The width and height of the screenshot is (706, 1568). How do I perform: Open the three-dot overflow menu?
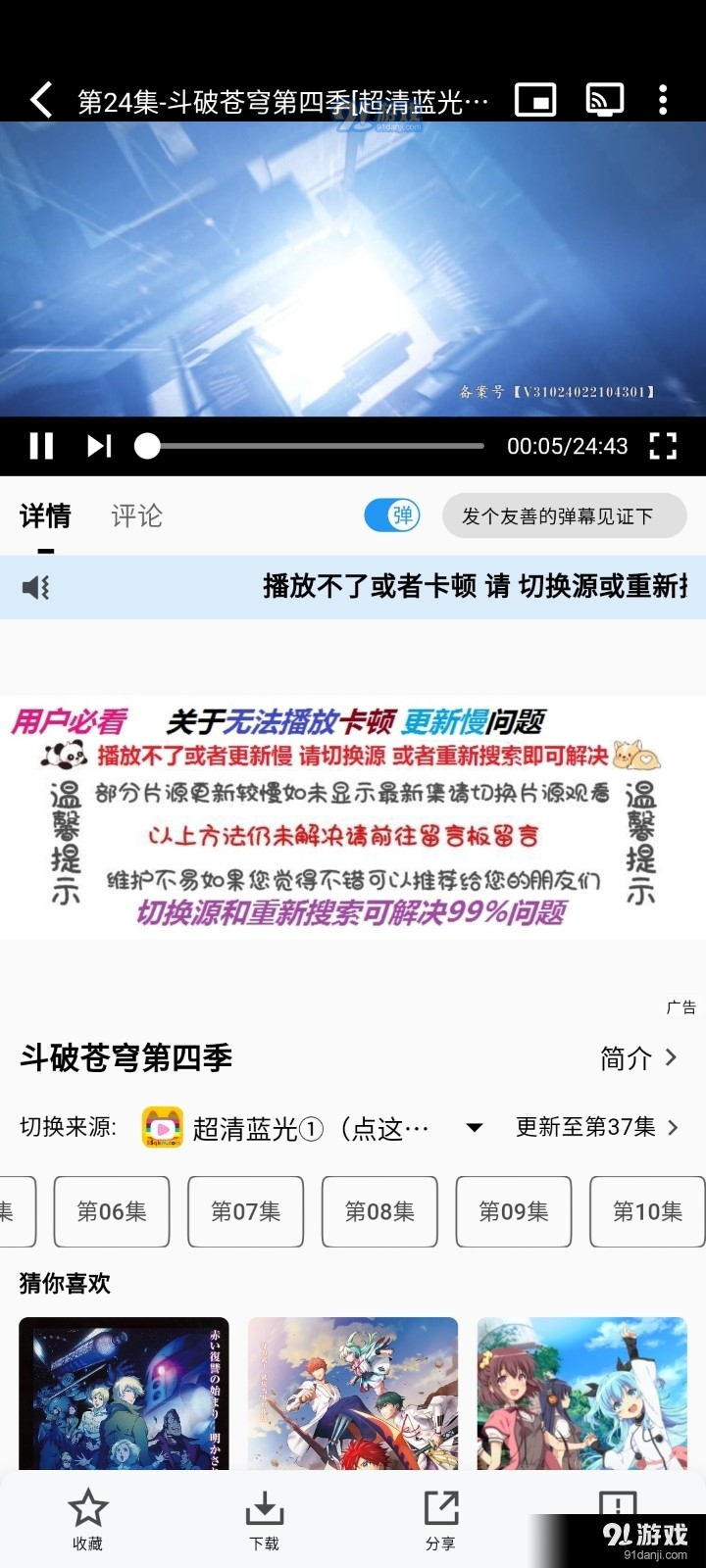click(663, 100)
